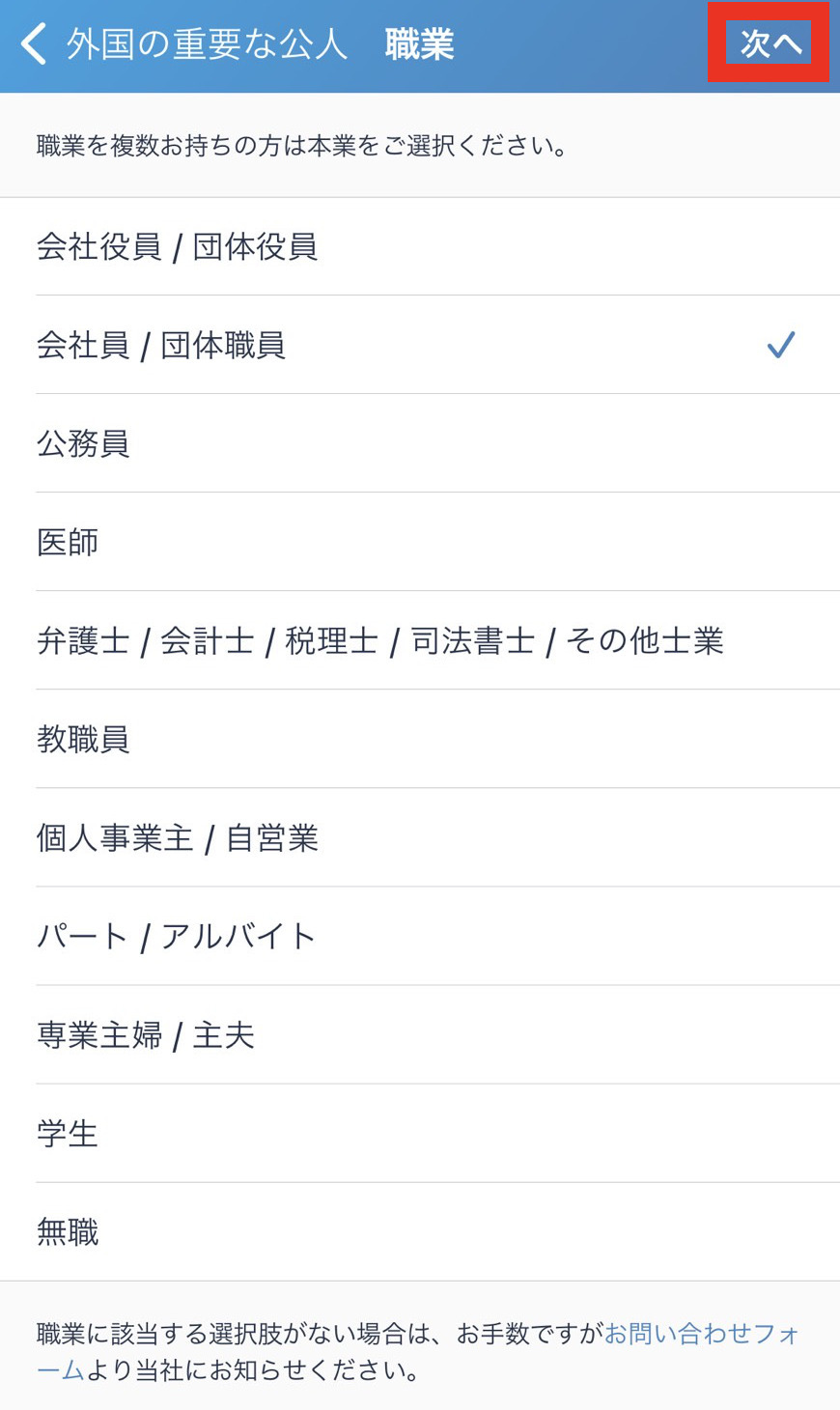The image size is (840, 1410).
Task: Select 無職 option
Action: pyautogui.click(x=420, y=1231)
